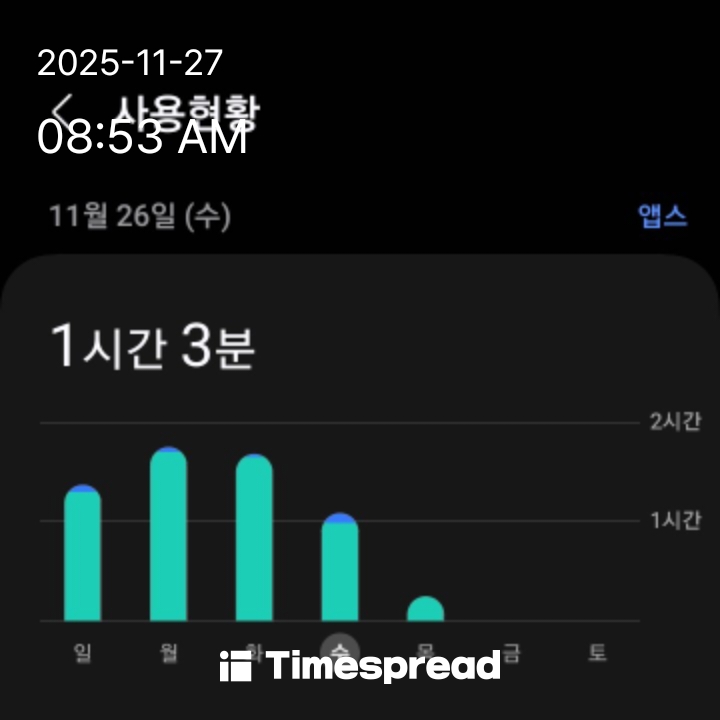The width and height of the screenshot is (720, 720).
Task: Open the 앱스 link
Action: 663,216
